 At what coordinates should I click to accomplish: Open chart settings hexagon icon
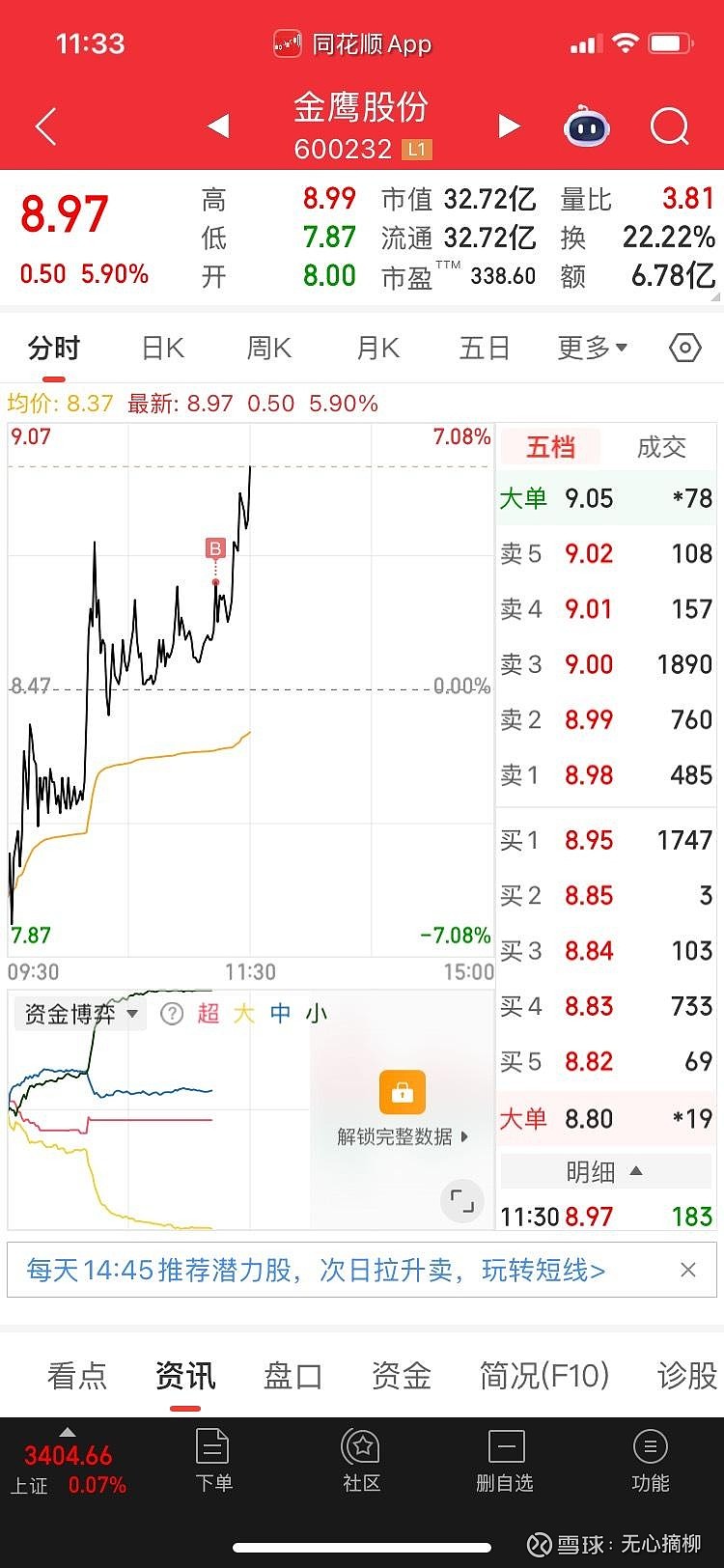685,348
